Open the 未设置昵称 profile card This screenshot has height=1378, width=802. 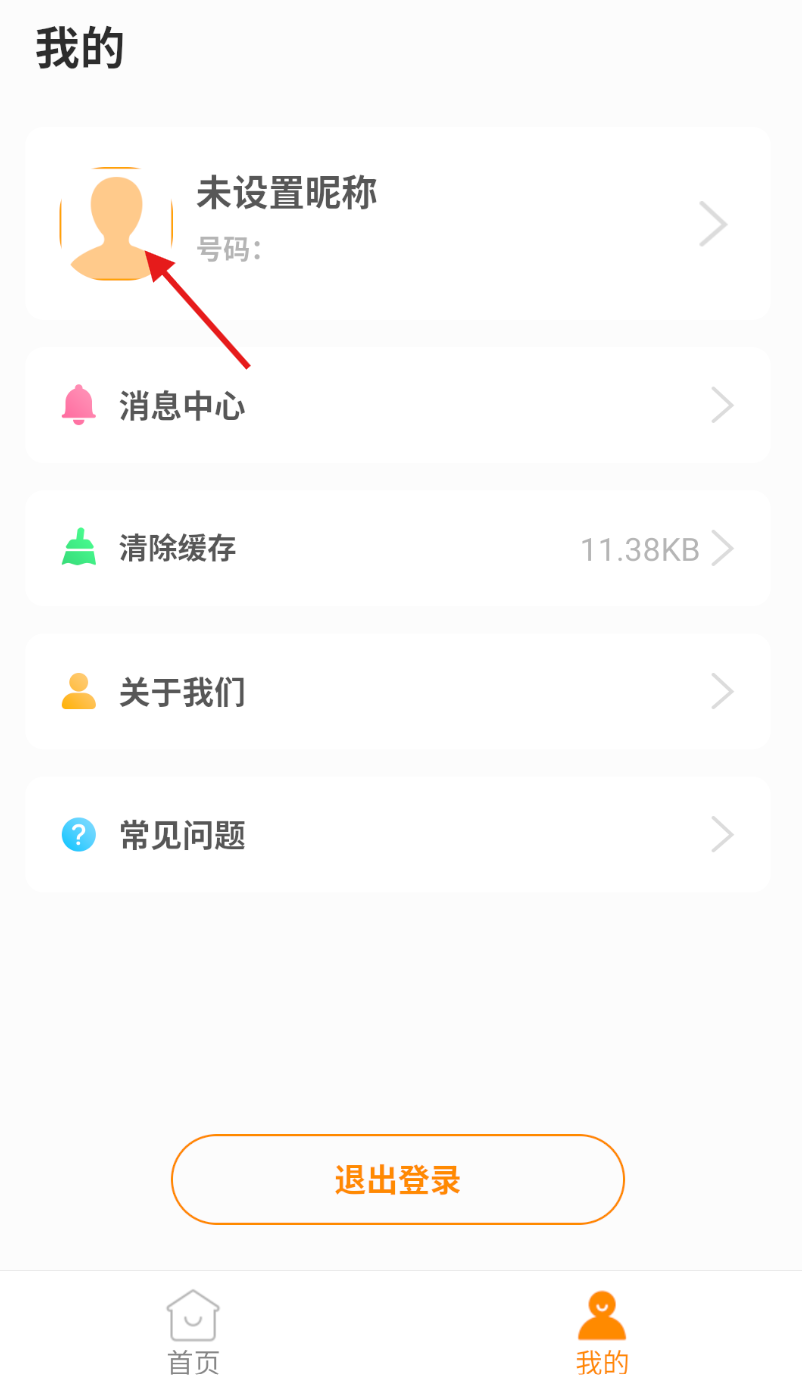[x=450, y=223]
